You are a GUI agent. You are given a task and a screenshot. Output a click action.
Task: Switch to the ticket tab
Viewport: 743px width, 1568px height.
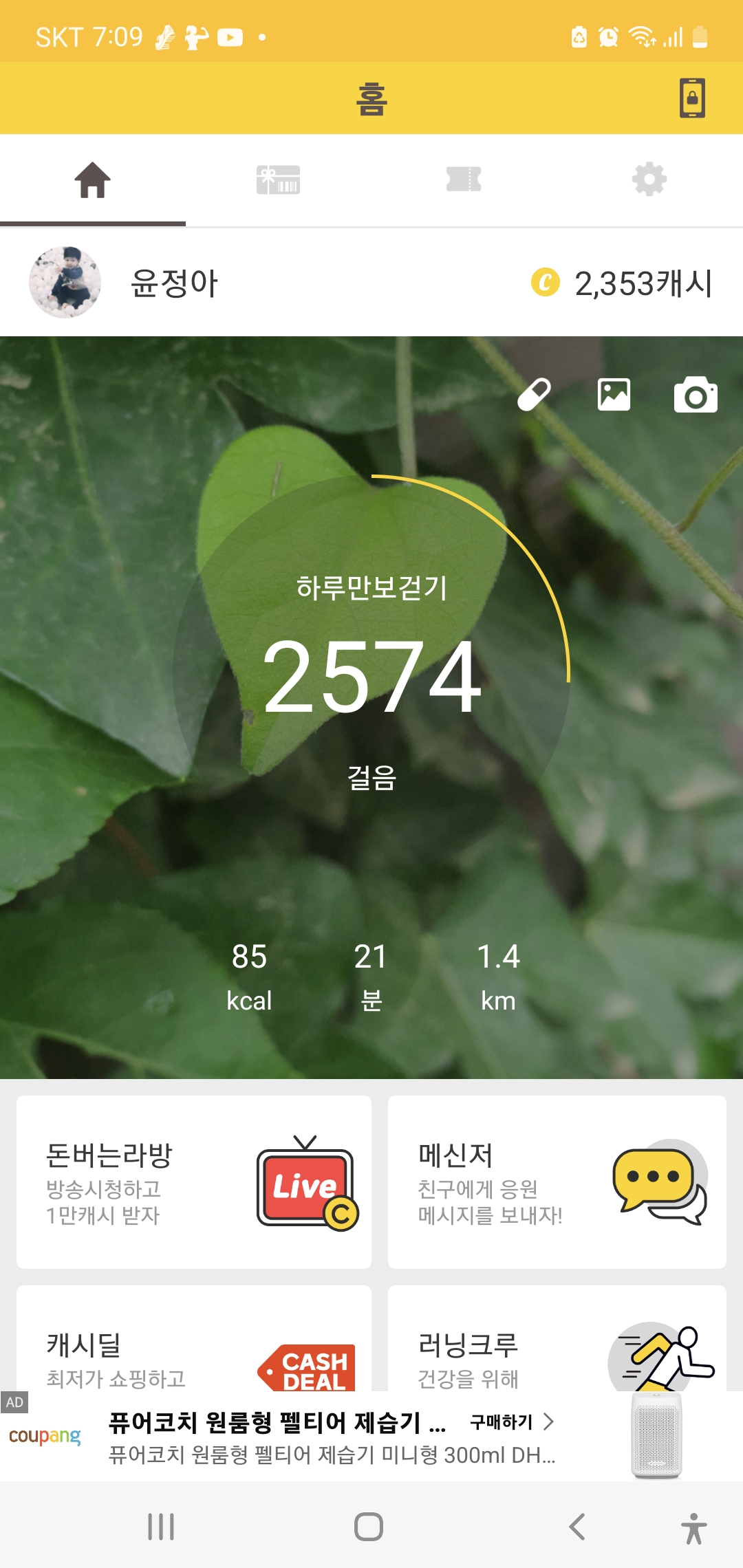click(x=464, y=180)
